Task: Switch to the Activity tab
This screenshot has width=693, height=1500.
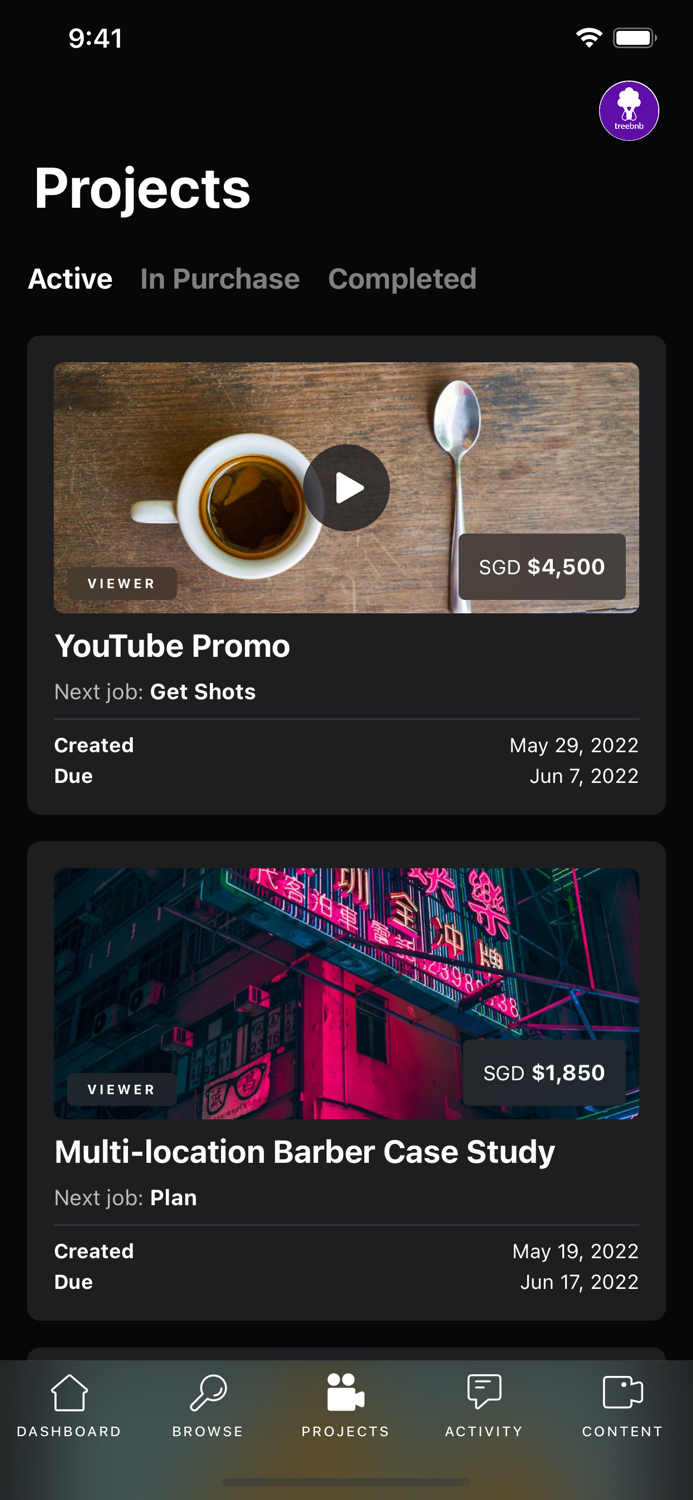Action: click(x=484, y=1406)
